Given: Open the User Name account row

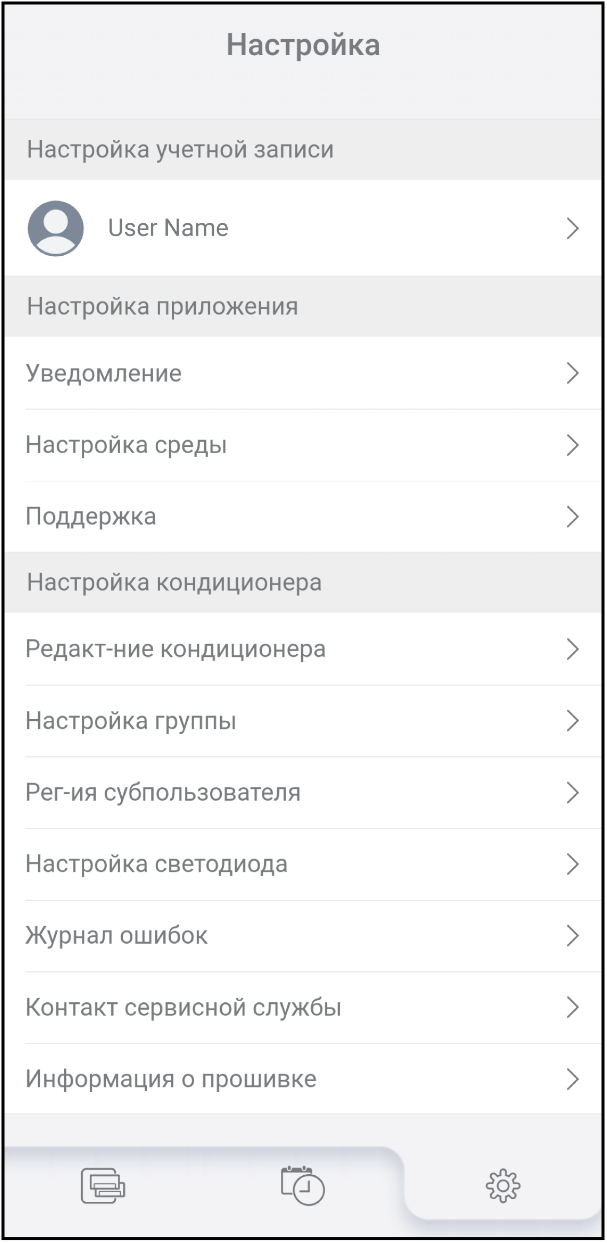Looking at the screenshot, I should (303, 228).
